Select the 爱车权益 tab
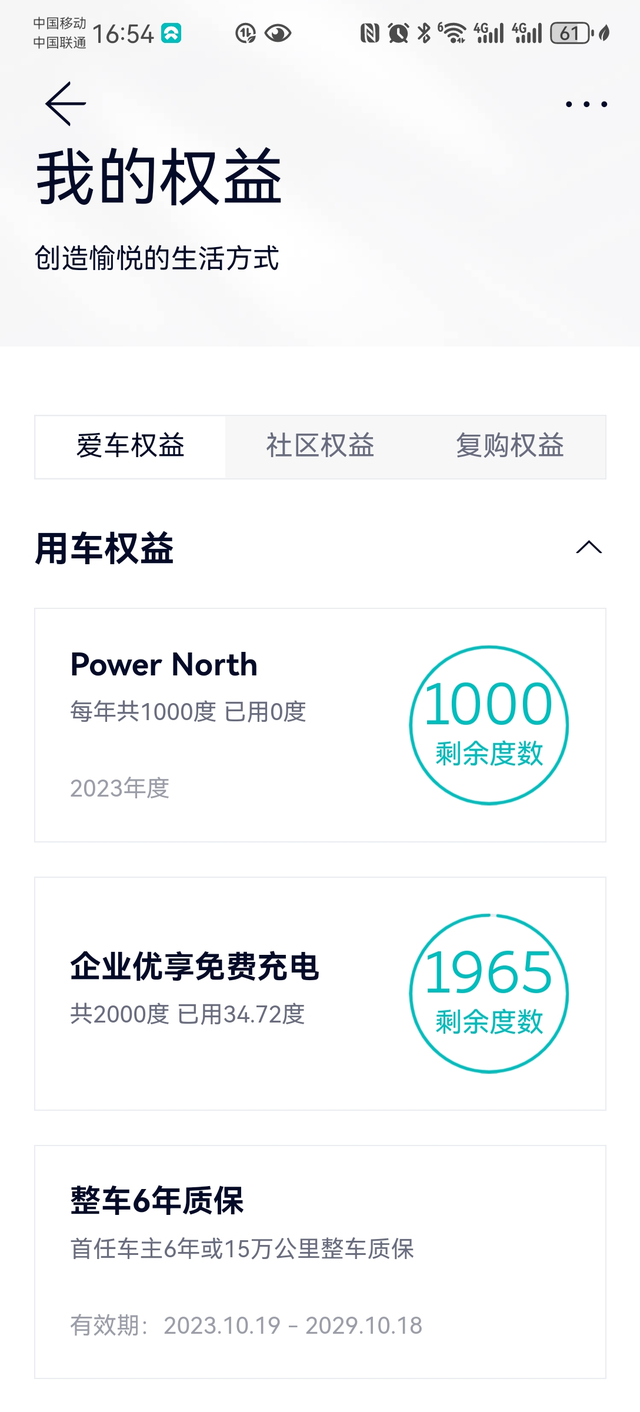Image resolution: width=640 pixels, height=1412 pixels. (x=130, y=446)
